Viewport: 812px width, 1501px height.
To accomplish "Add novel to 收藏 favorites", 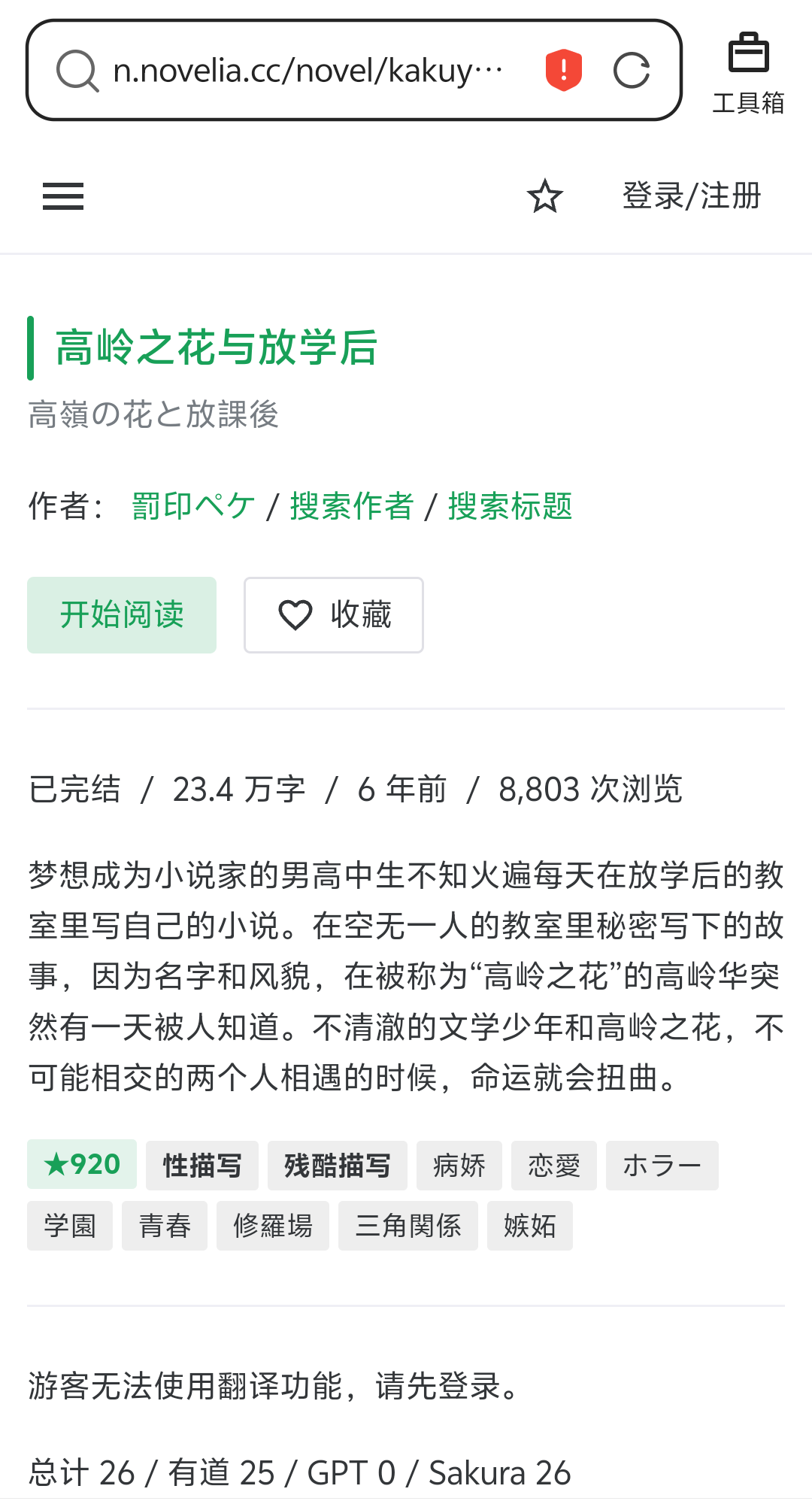I will [x=334, y=615].
